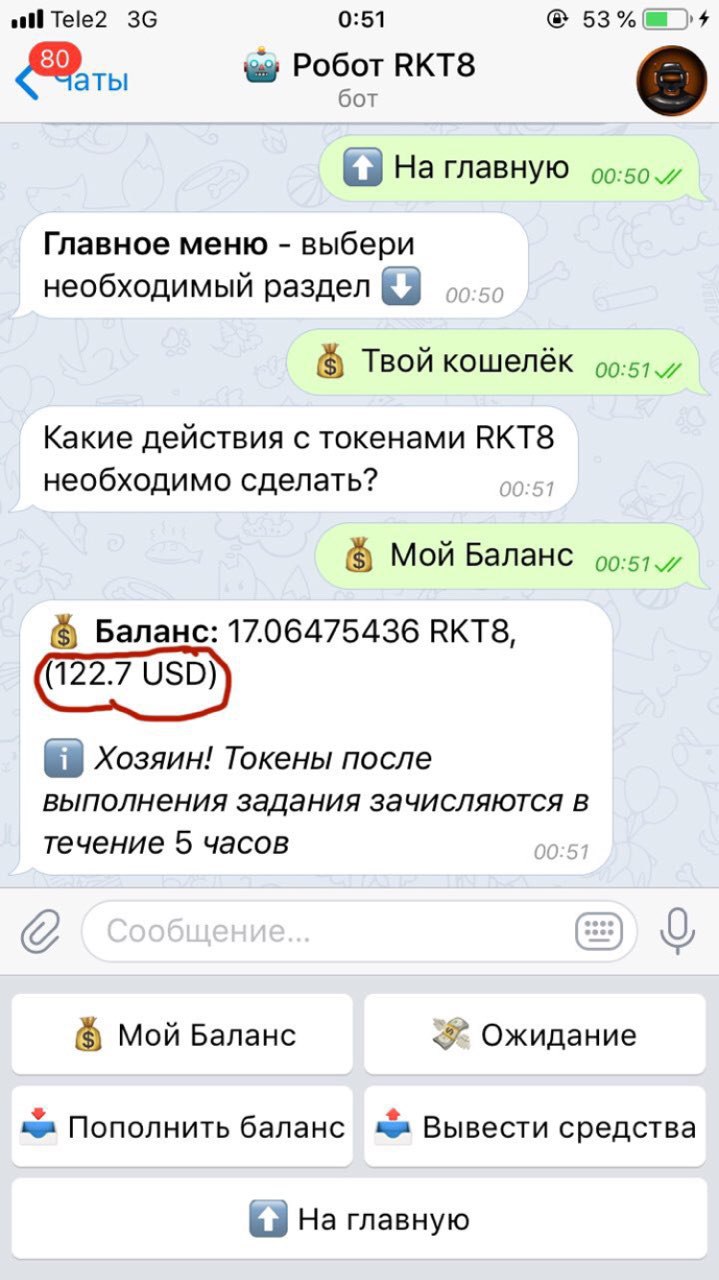This screenshot has width=719, height=1280.
Task: Choose Пополнить баланс
Action: pyautogui.click(x=182, y=1127)
